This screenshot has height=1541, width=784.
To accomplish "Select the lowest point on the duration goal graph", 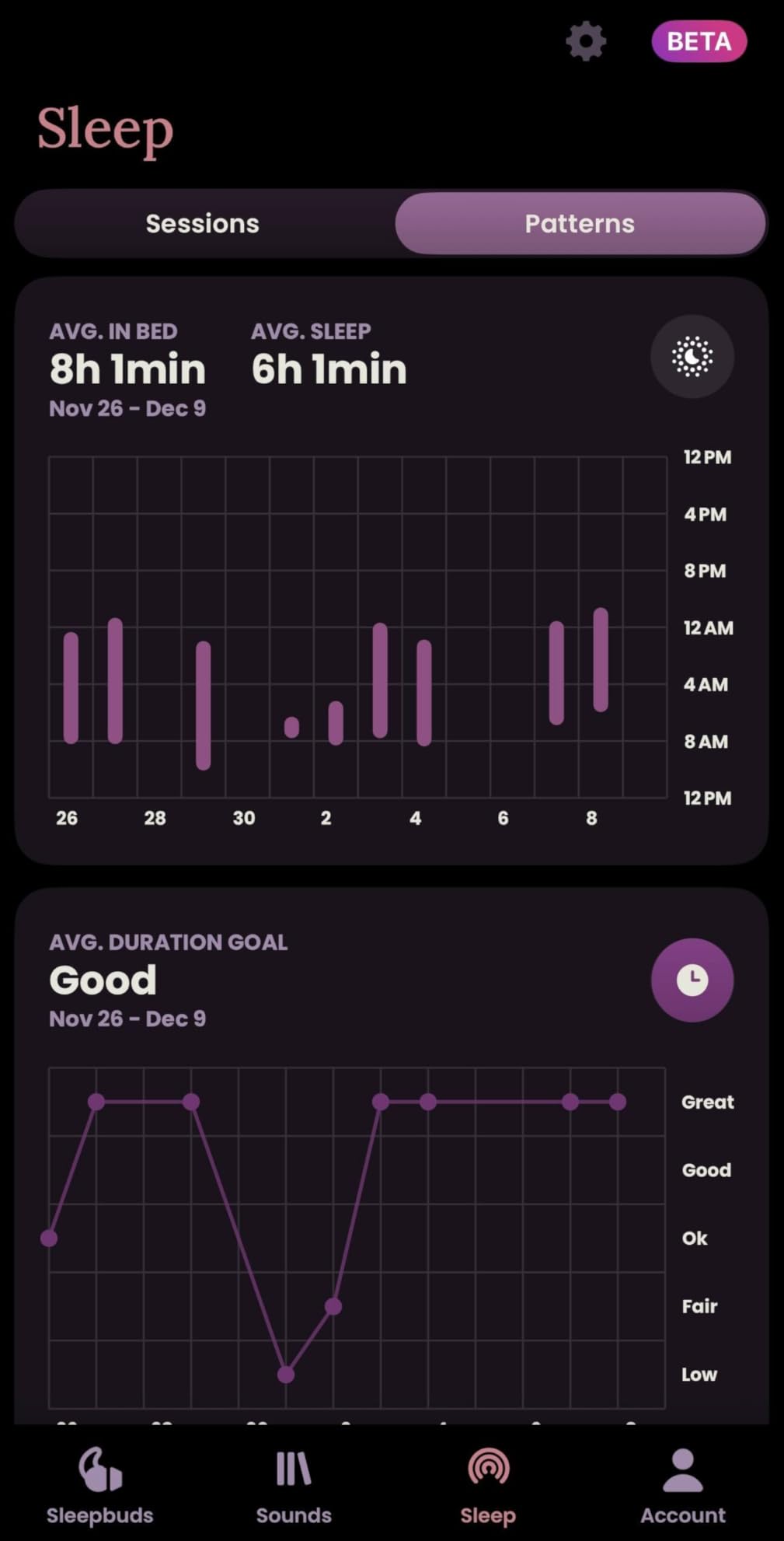I will [x=285, y=1374].
